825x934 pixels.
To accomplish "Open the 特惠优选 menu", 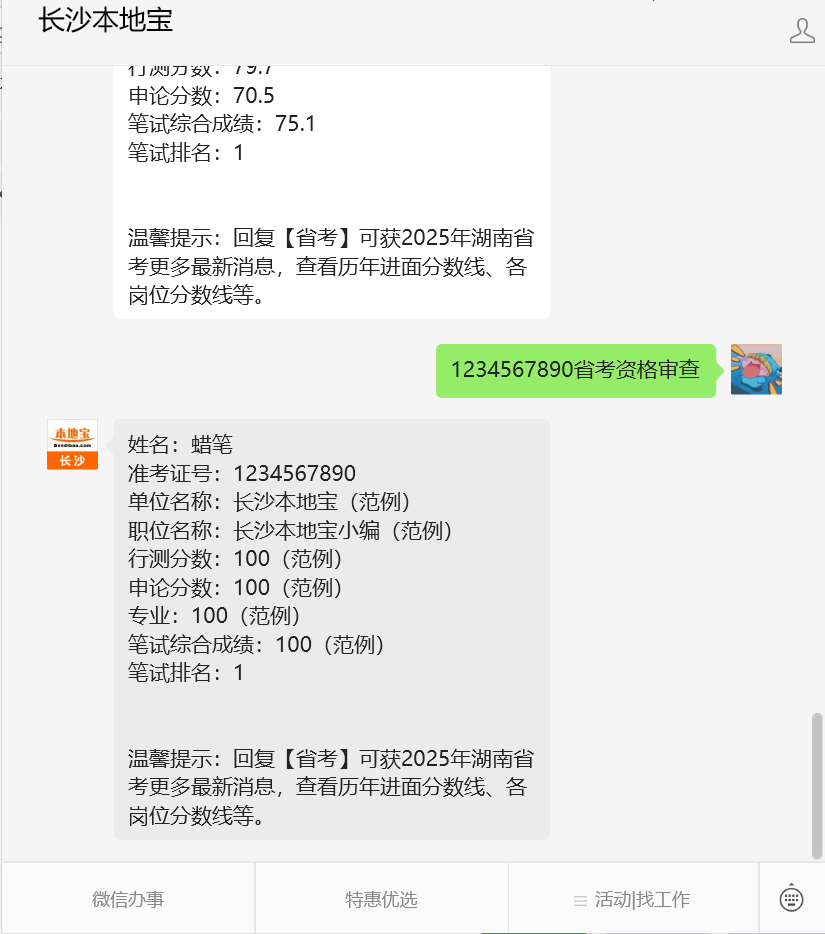I will 380,899.
